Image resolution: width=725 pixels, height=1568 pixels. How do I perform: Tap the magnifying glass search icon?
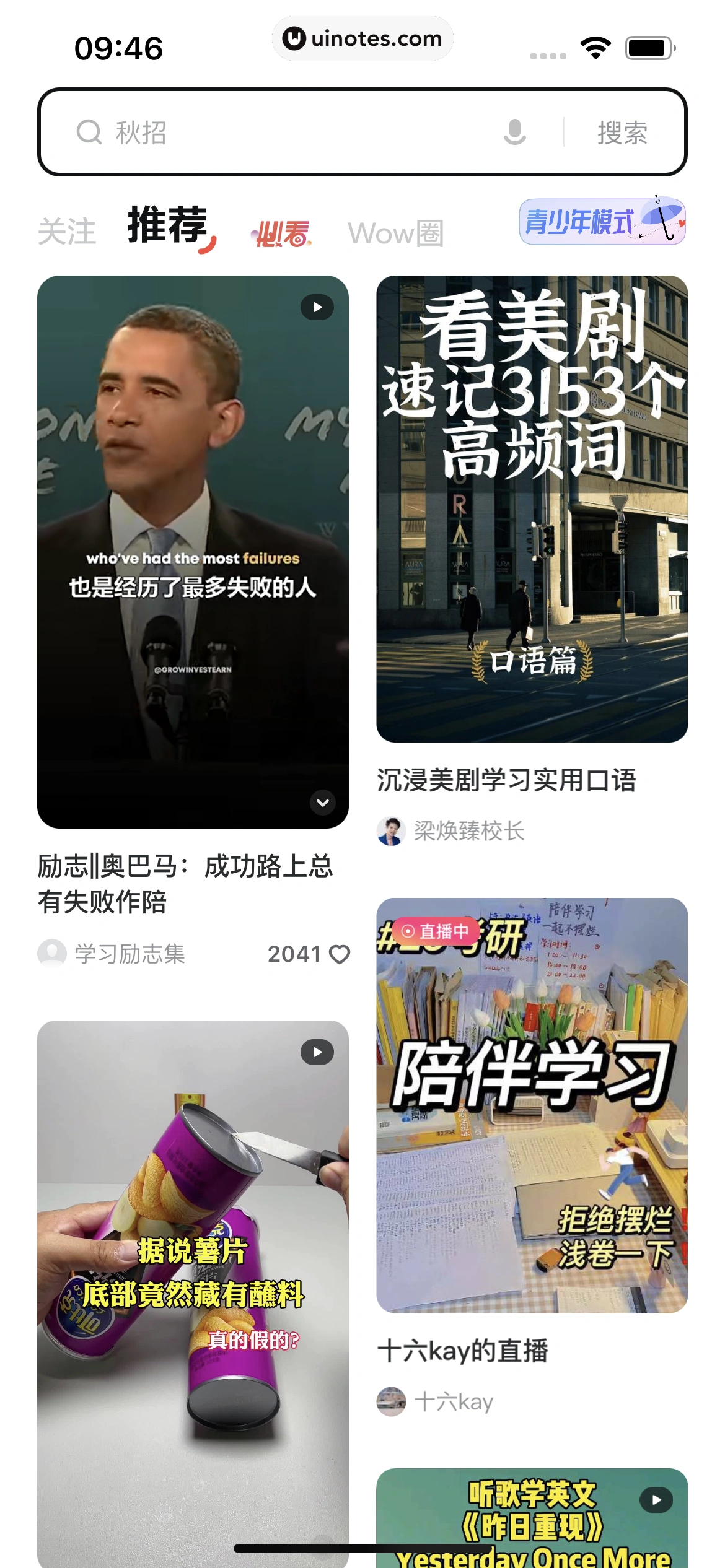tap(90, 133)
